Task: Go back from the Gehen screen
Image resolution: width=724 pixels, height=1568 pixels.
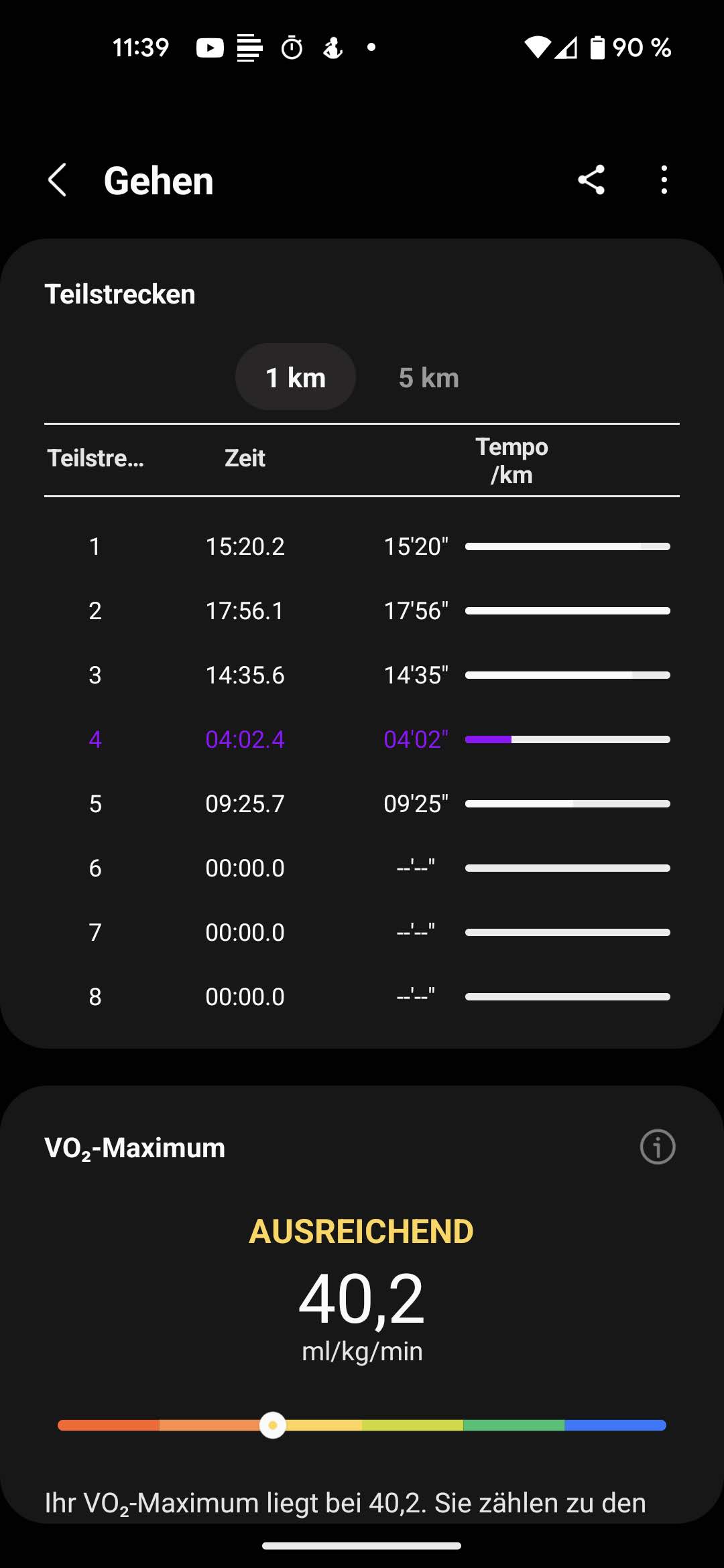Action: (58, 180)
